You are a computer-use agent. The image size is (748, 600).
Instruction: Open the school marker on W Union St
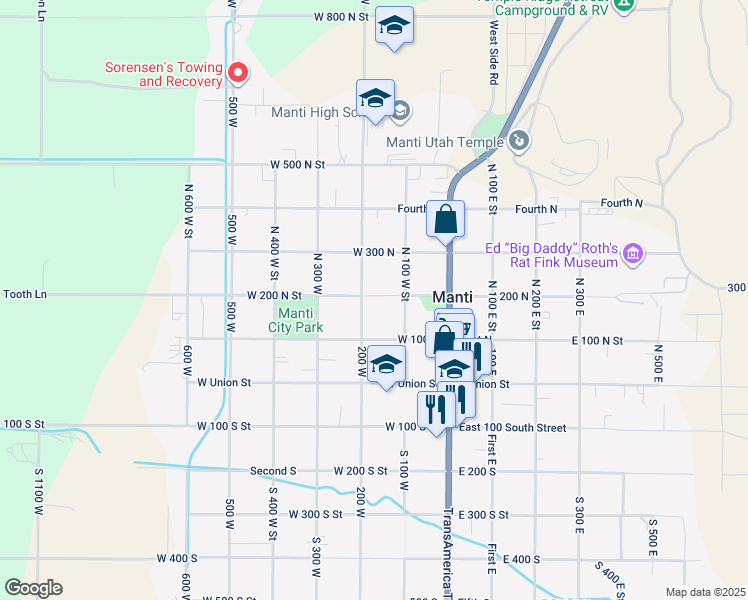[x=386, y=364]
